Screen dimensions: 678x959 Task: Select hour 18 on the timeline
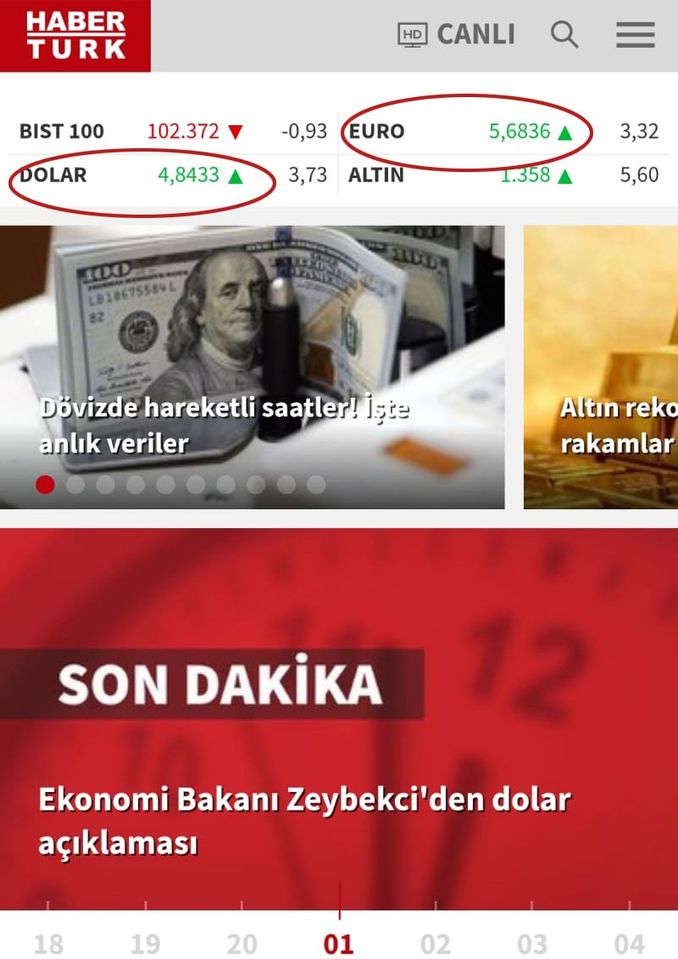click(48, 943)
